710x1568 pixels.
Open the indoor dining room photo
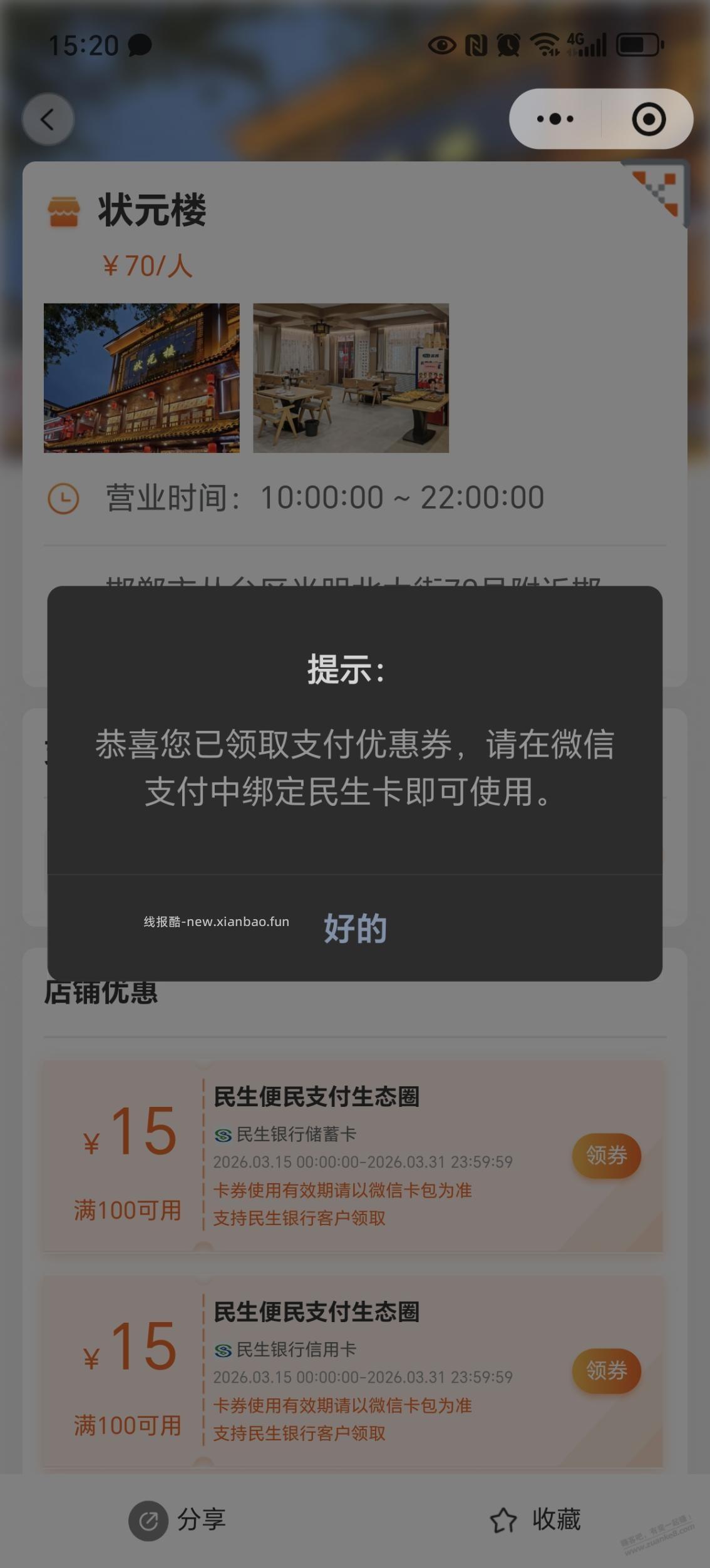tap(350, 379)
